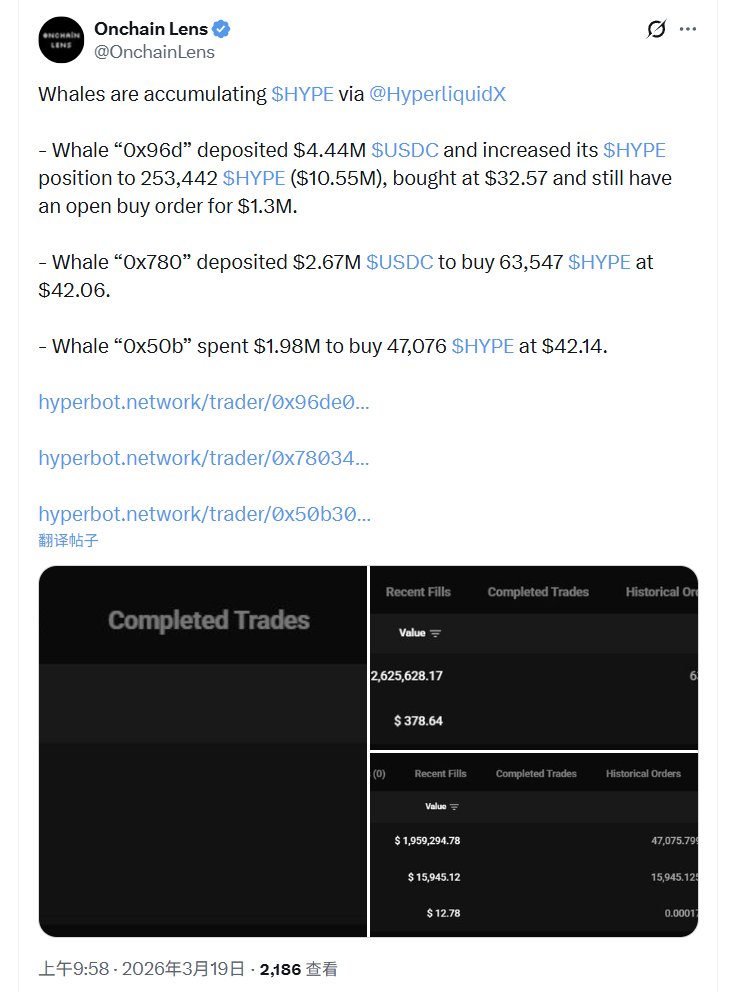730x992 pixels.
Task: Open the @OnchainLens handle
Action: tap(155, 52)
